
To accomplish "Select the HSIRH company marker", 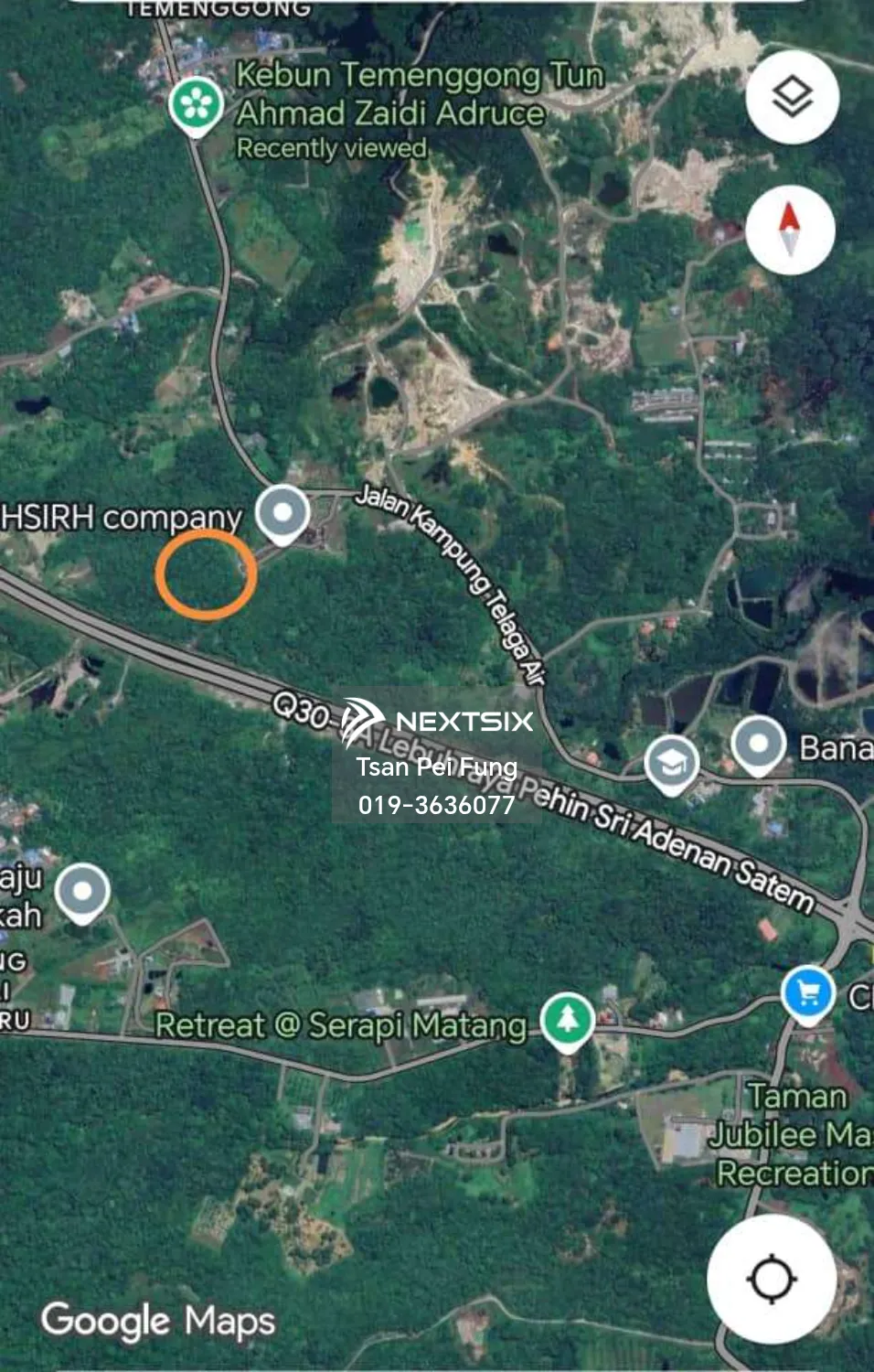I will click(x=282, y=513).
